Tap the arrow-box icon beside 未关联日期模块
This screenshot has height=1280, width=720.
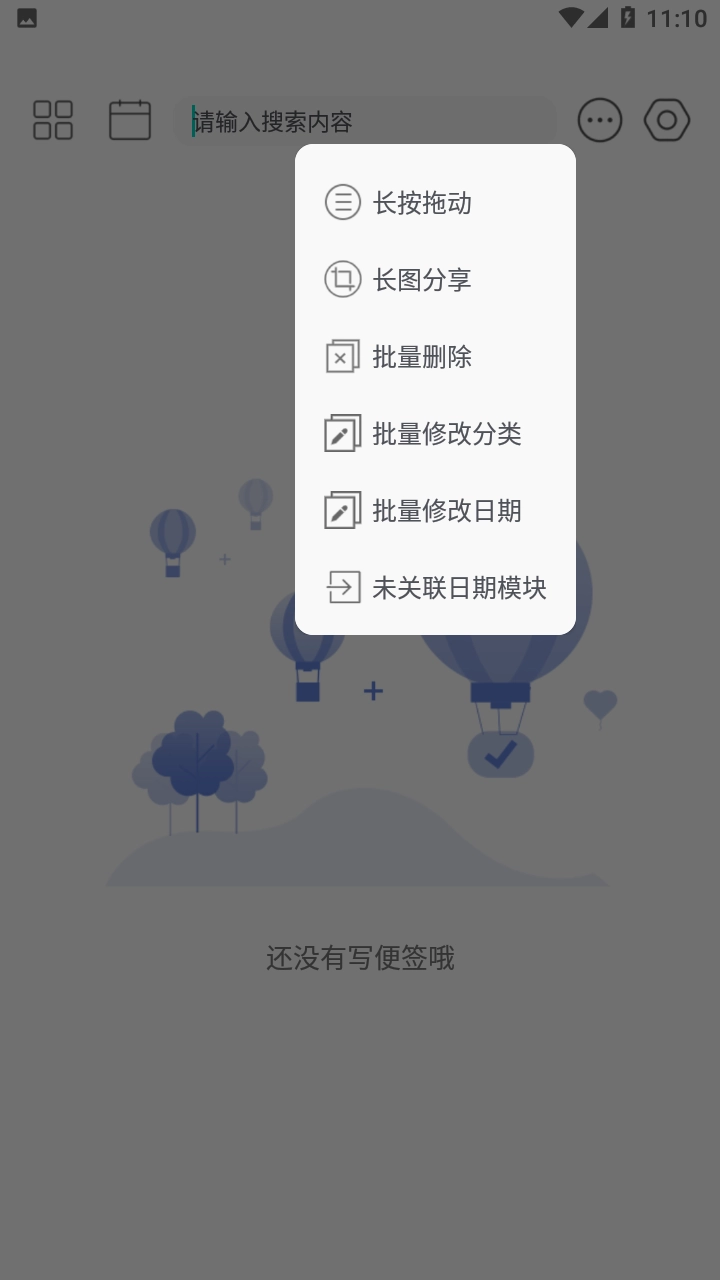[343, 587]
